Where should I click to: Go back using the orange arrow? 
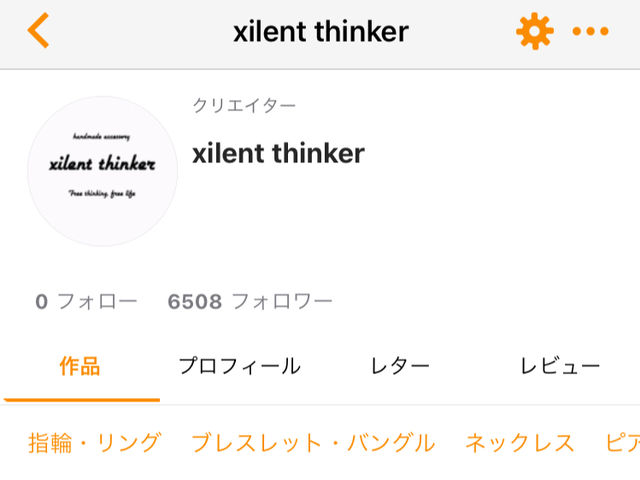tap(38, 31)
